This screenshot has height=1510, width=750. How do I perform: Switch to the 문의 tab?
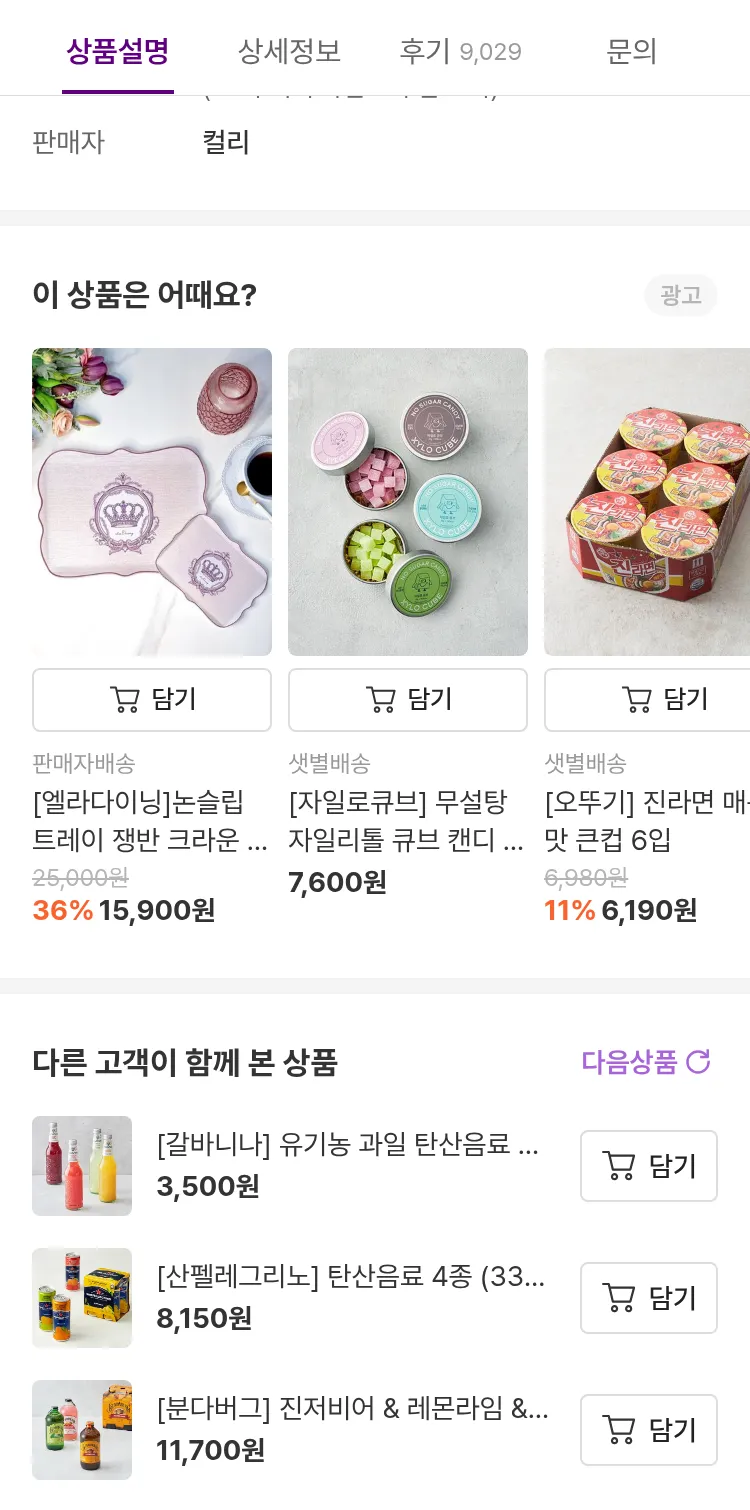[631, 51]
